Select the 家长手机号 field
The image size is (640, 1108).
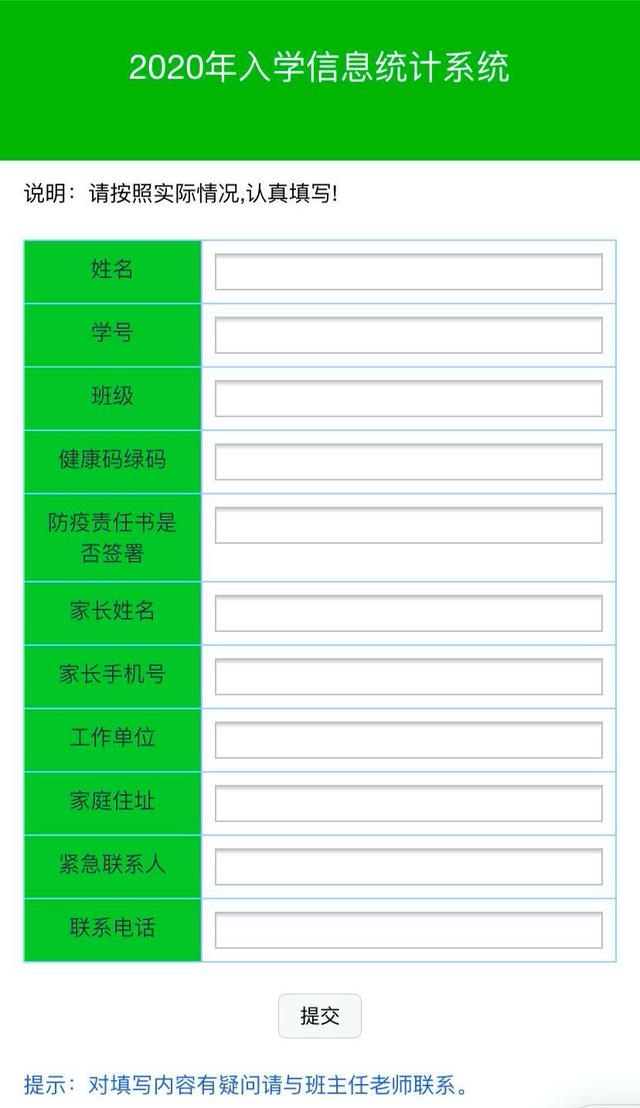tap(408, 677)
